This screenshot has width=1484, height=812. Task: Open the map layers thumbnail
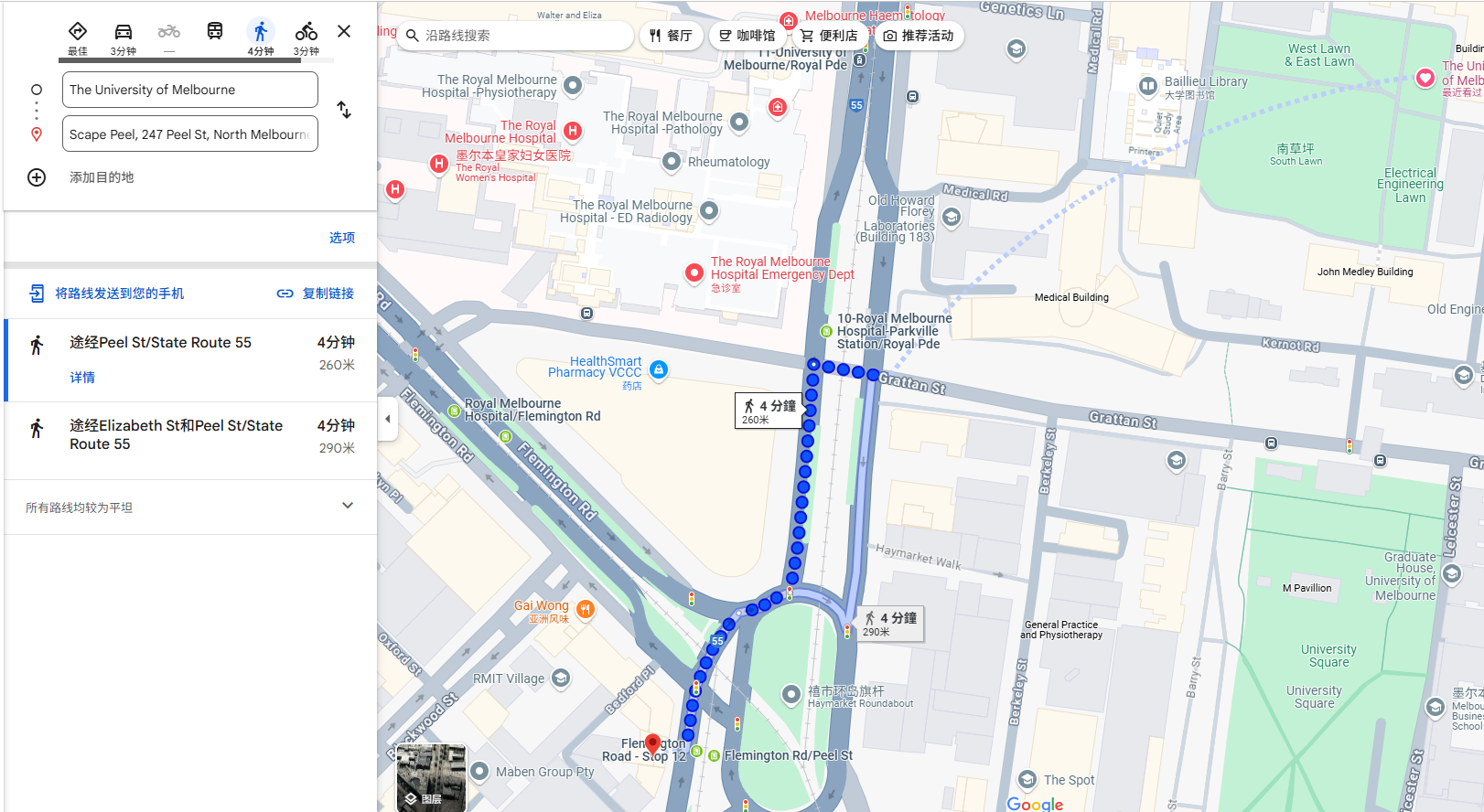coord(431,777)
